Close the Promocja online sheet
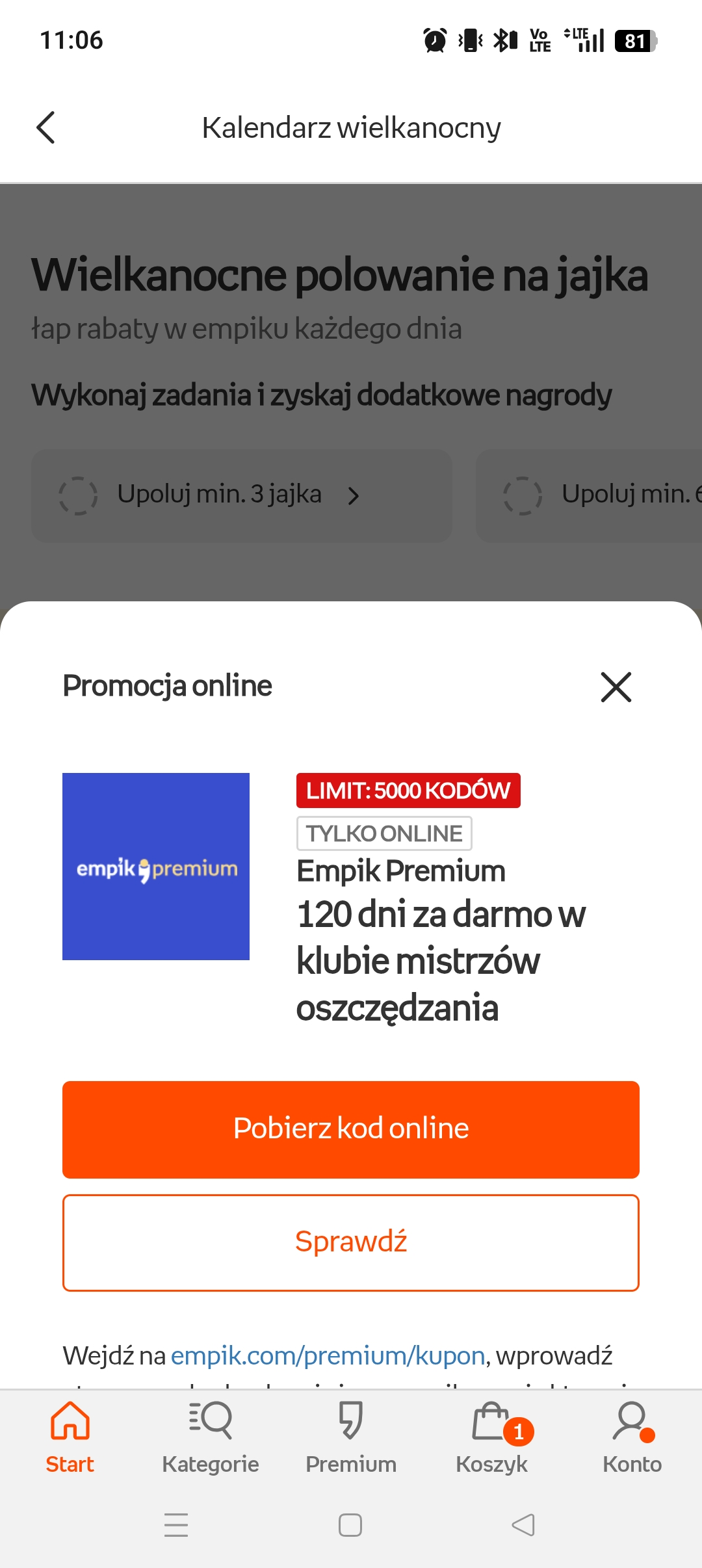The width and height of the screenshot is (702, 1568). [x=616, y=687]
